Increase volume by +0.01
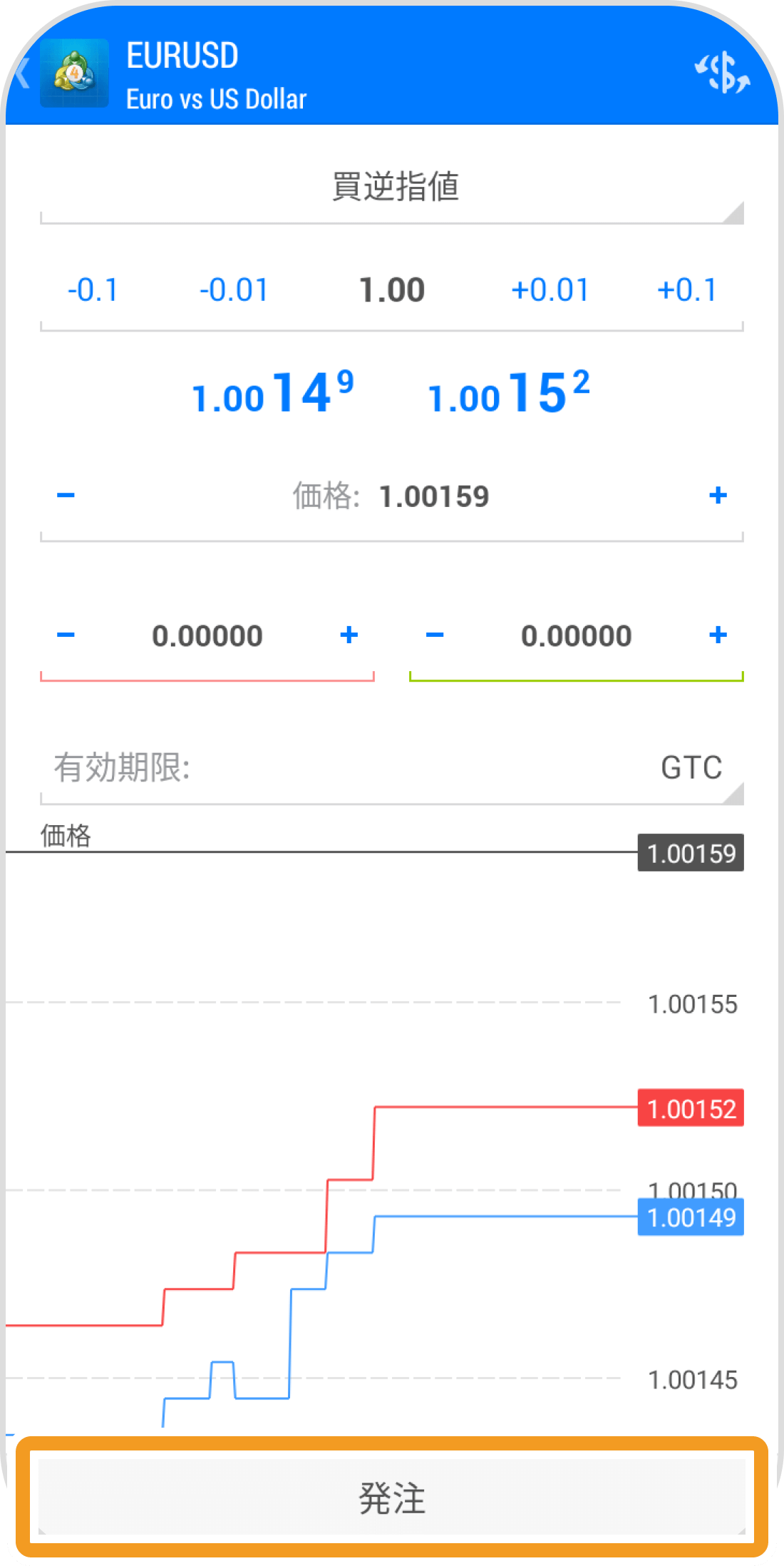 click(550, 290)
